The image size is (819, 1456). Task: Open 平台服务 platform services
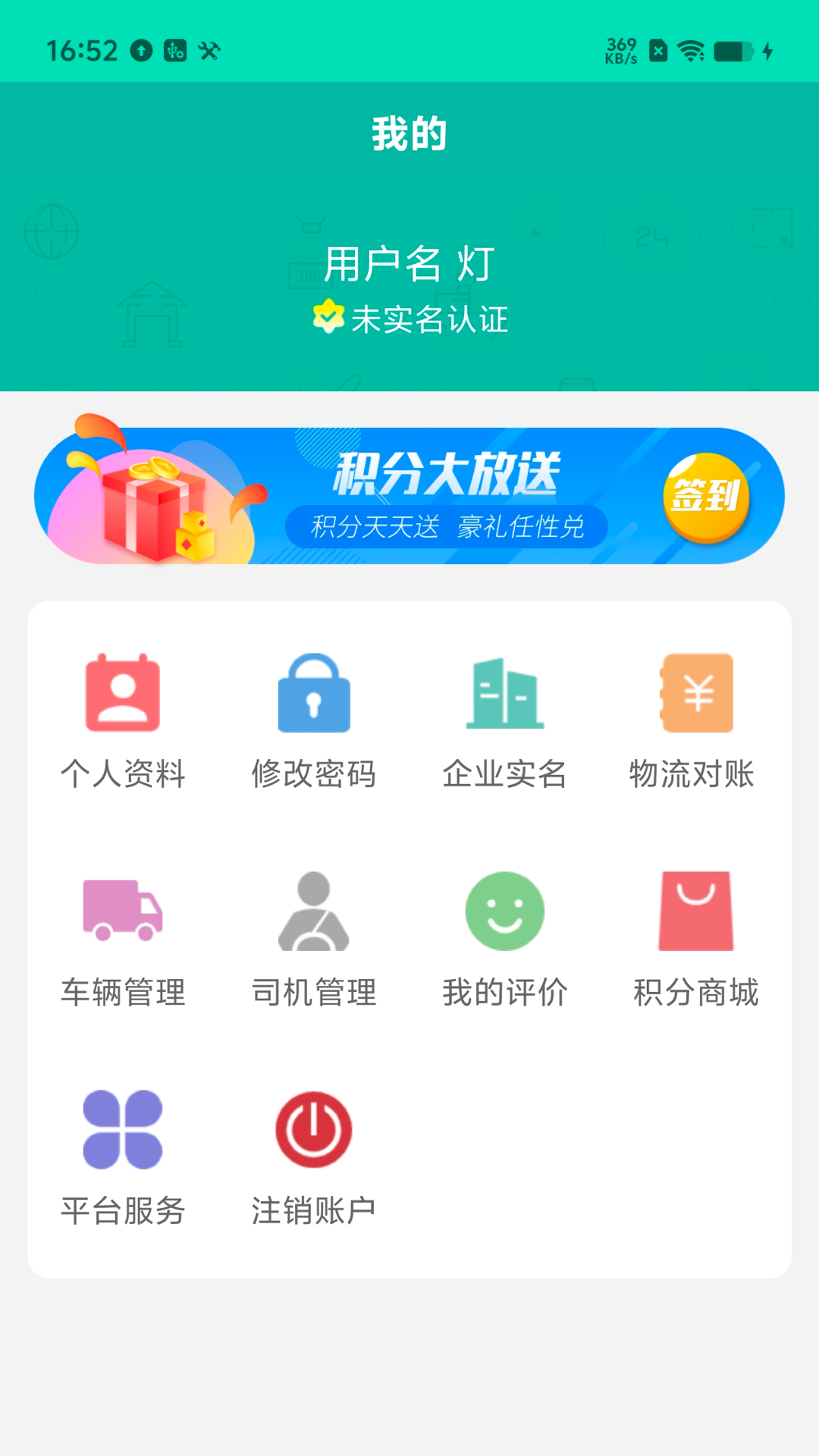123,1157
